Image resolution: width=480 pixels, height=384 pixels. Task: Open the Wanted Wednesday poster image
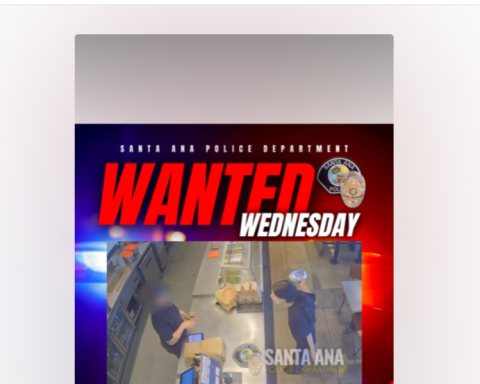pyautogui.click(x=234, y=254)
